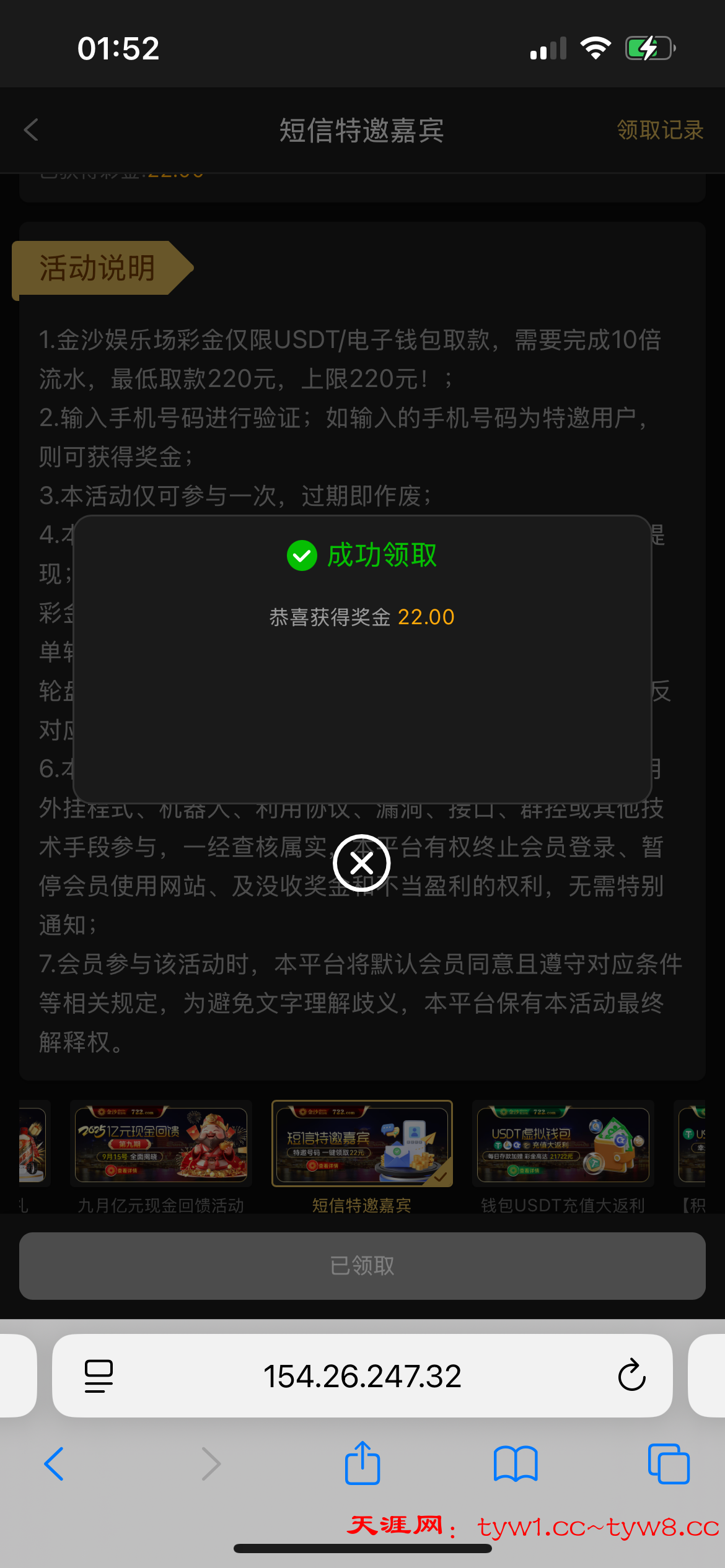
Task: Show all open Safari tabs
Action: 669,1464
